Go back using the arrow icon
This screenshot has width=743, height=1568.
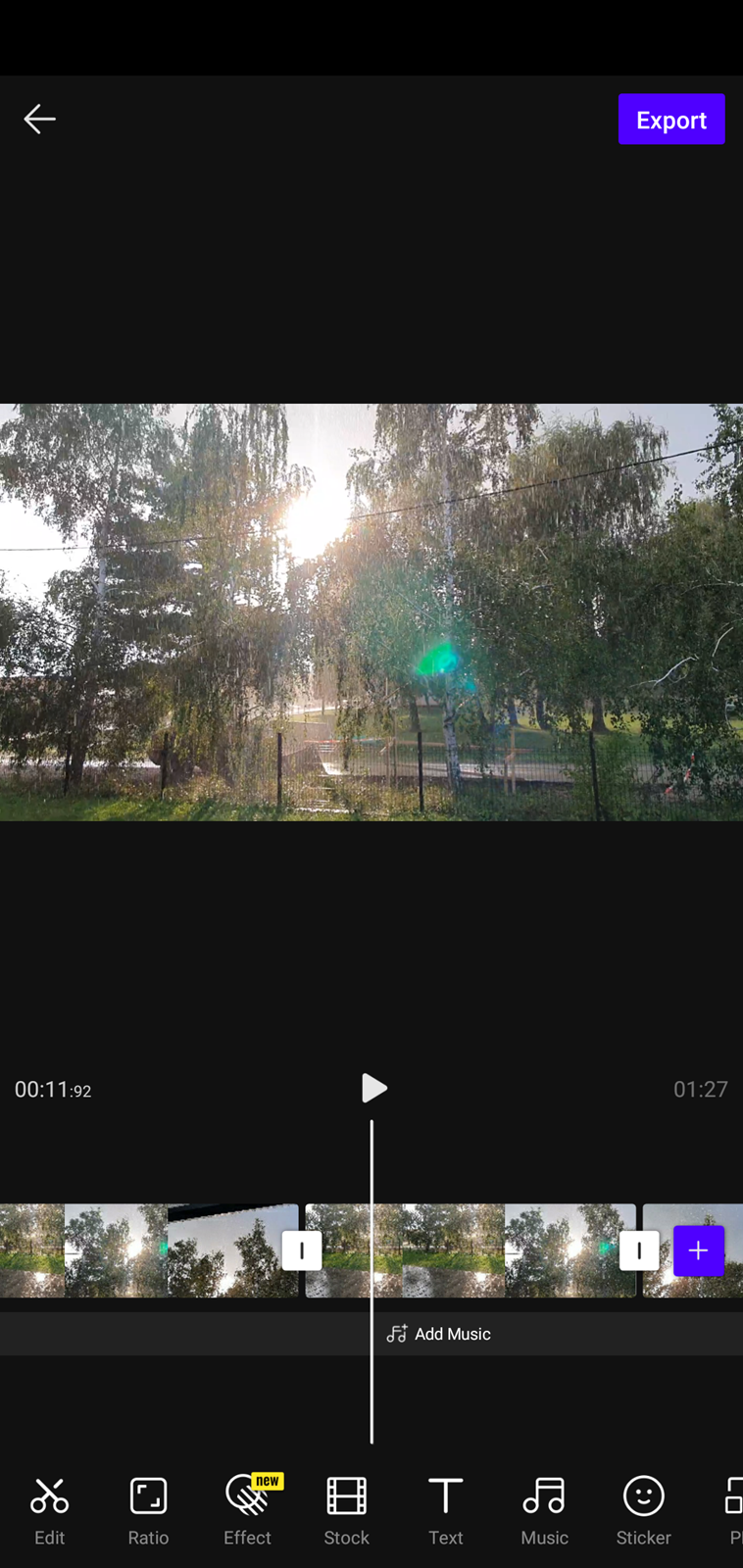click(x=39, y=120)
